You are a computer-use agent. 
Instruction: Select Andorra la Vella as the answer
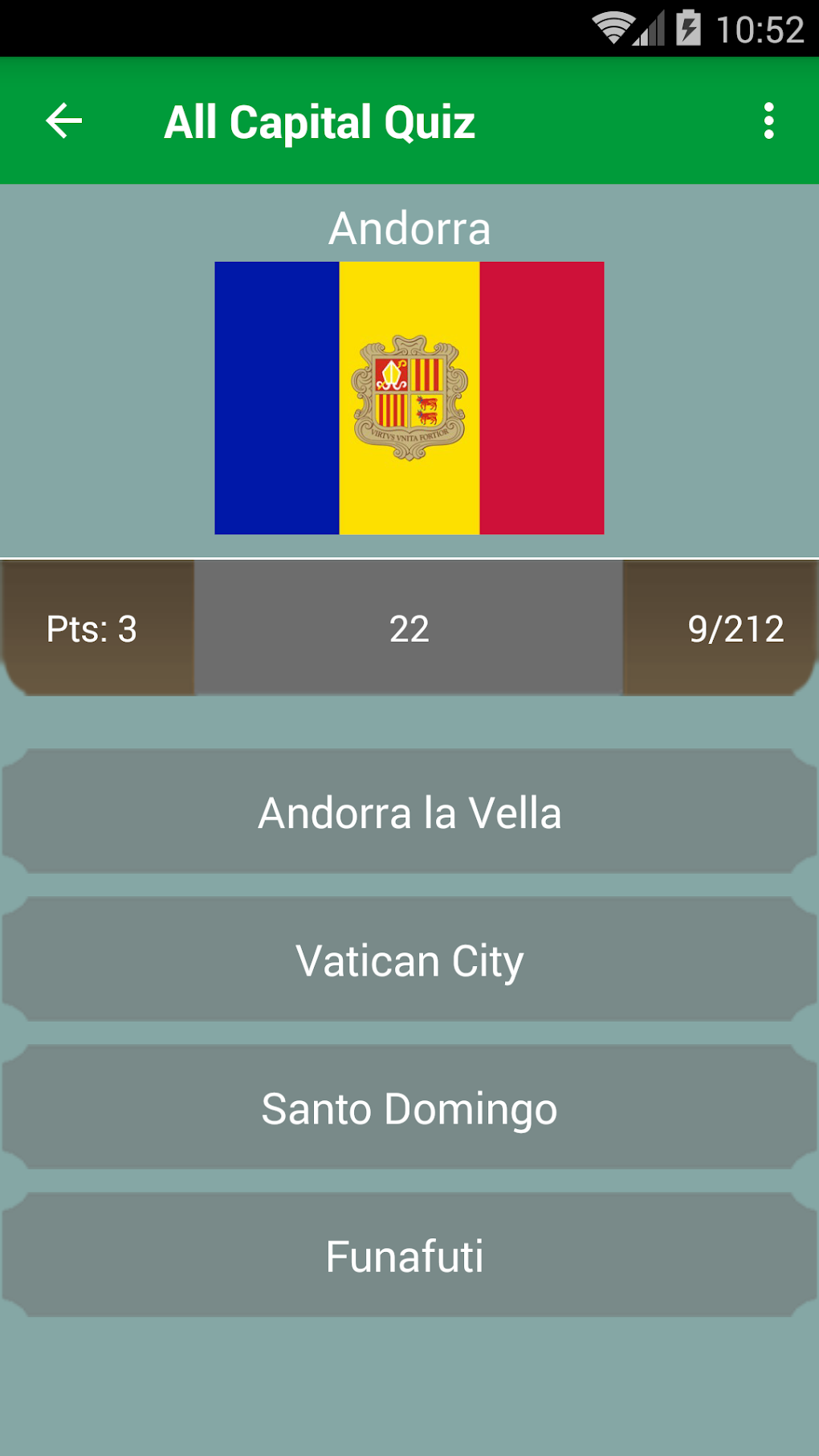coord(409,812)
